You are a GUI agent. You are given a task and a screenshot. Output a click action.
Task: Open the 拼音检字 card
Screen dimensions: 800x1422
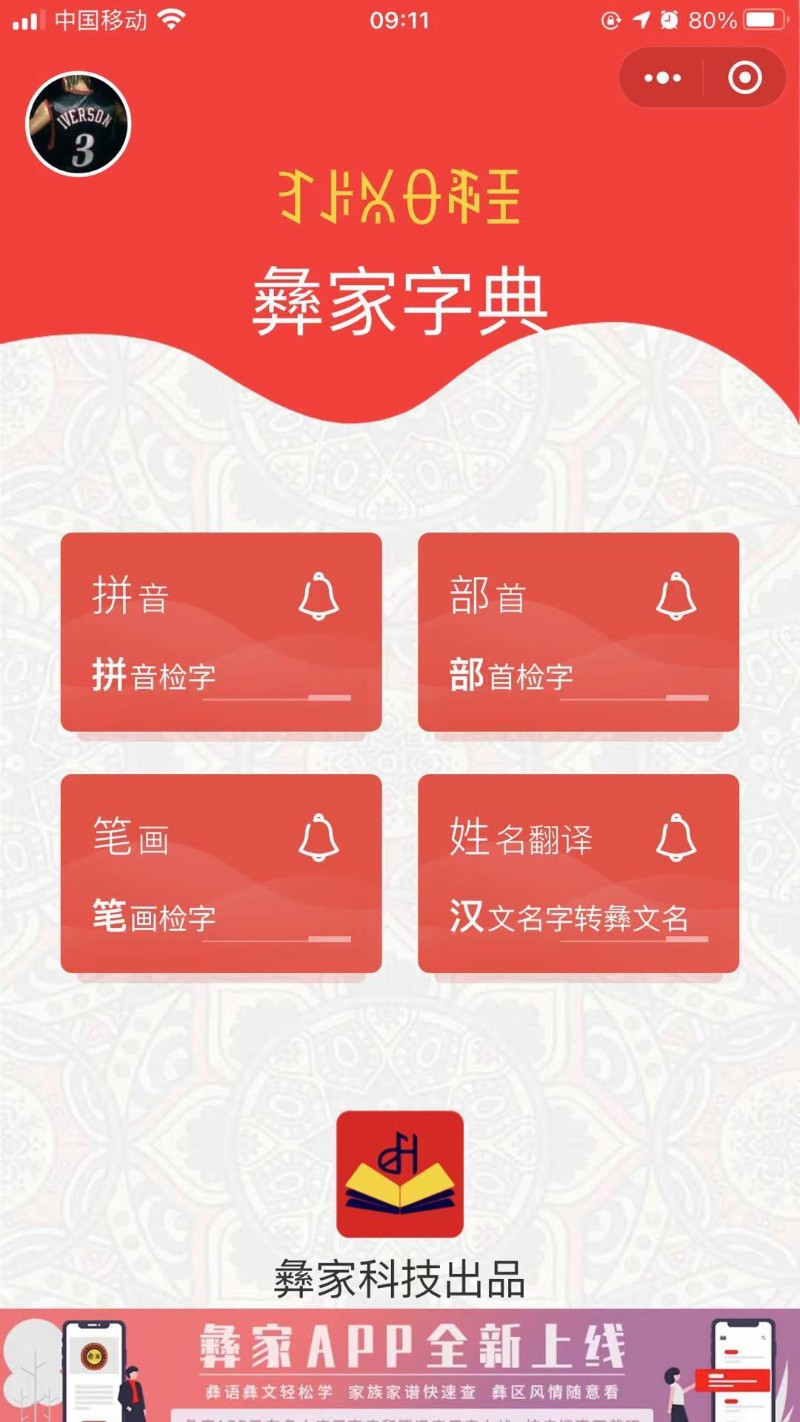(x=221, y=632)
